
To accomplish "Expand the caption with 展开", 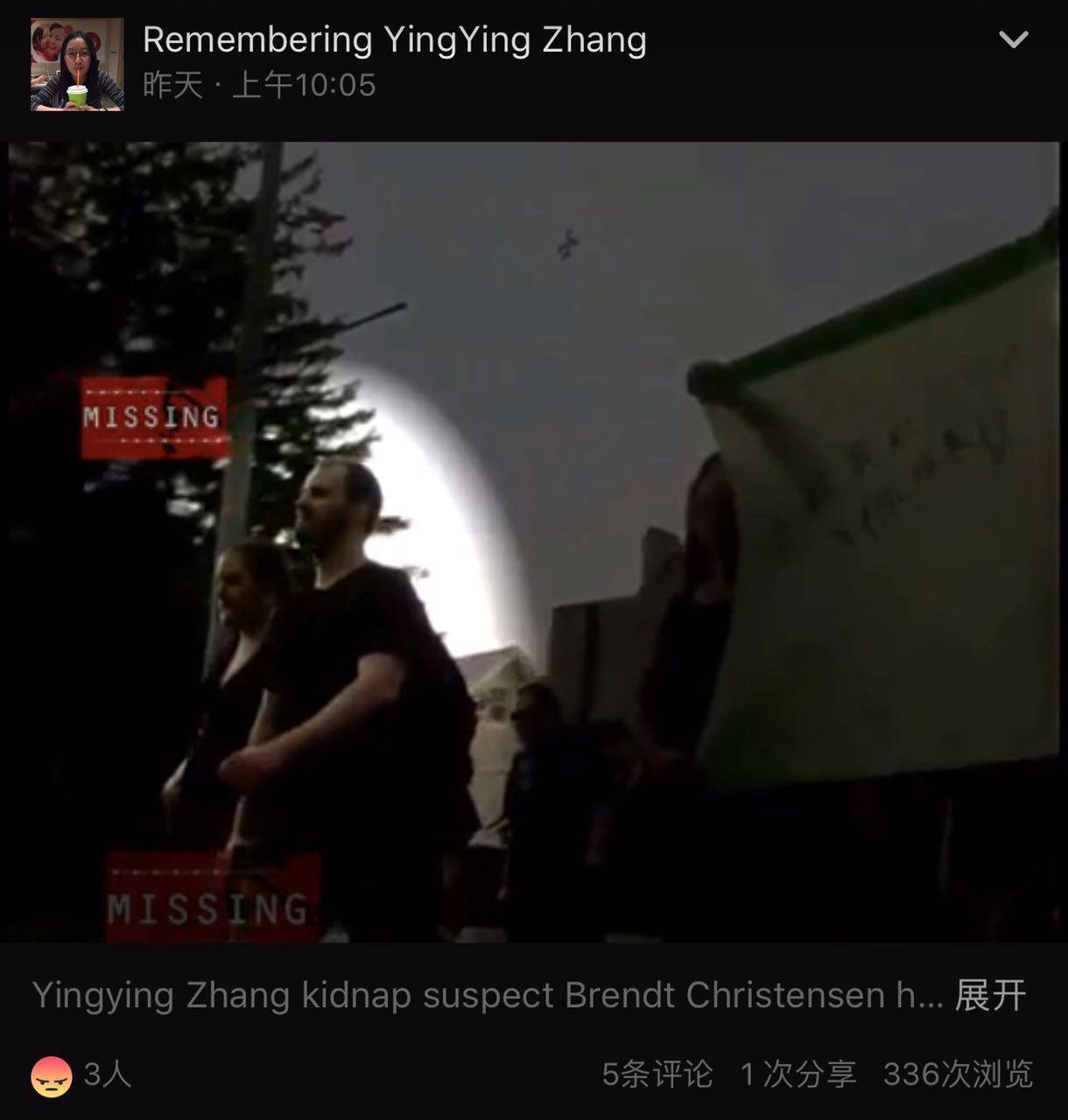I will pyautogui.click(x=990, y=996).
